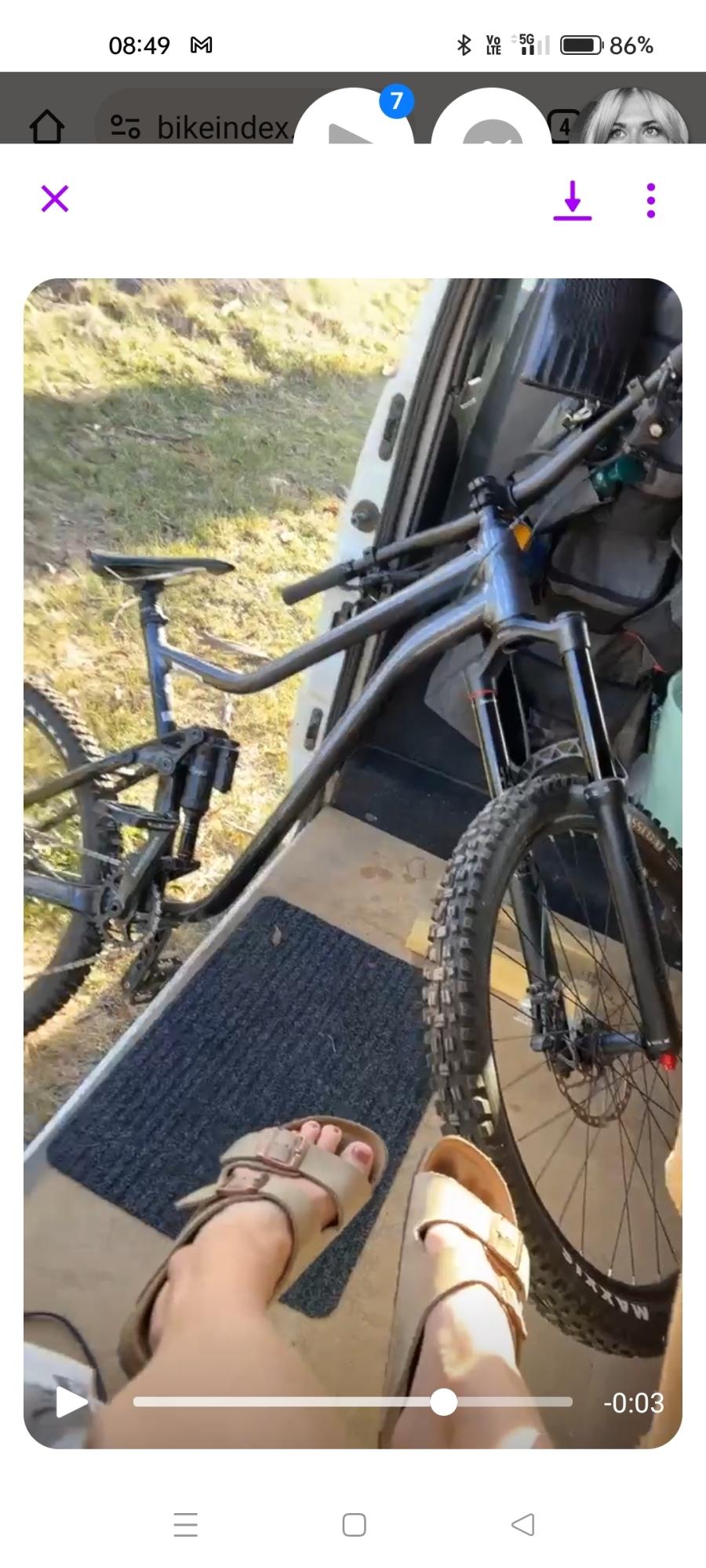Download the video
This screenshot has height=1568, width=706.
[x=573, y=201]
